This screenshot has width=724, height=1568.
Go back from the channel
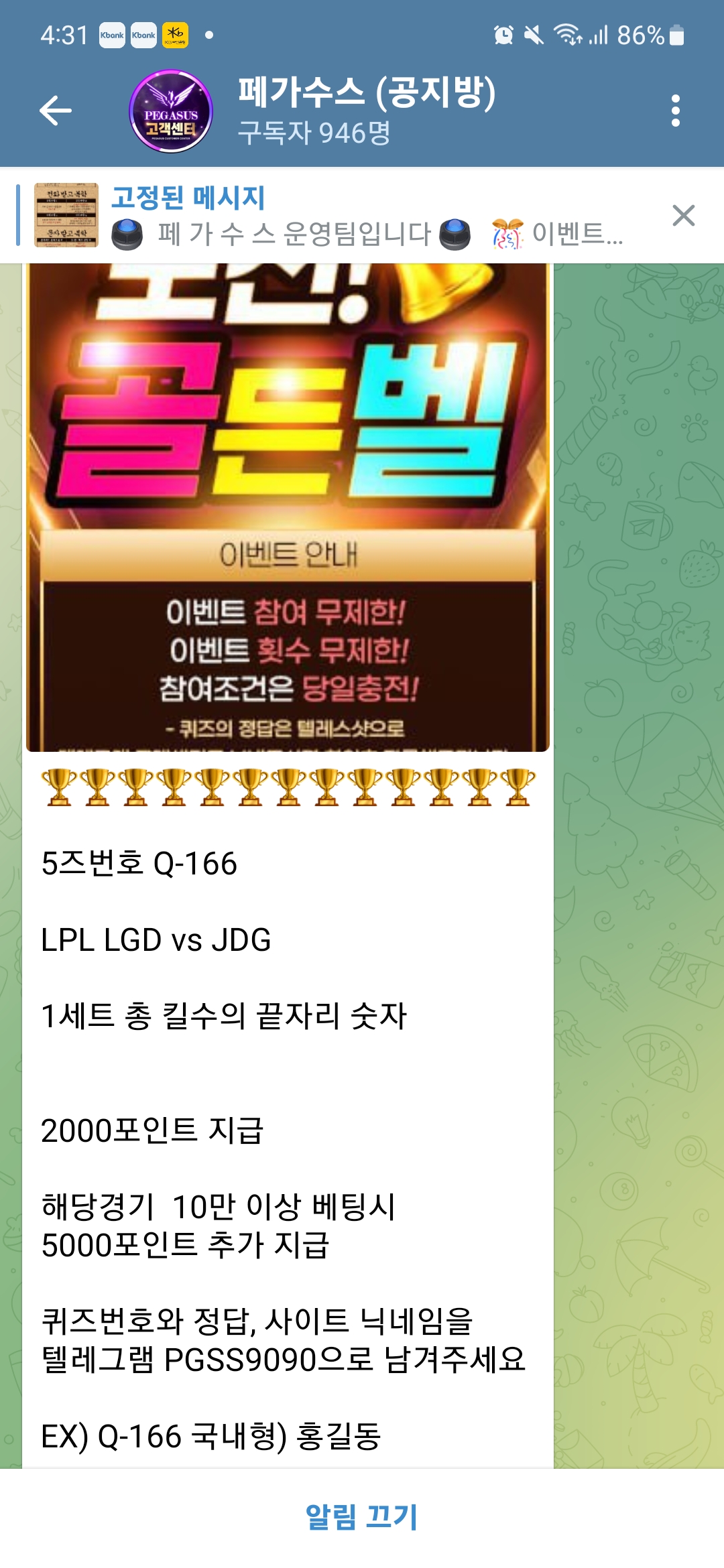click(x=56, y=111)
